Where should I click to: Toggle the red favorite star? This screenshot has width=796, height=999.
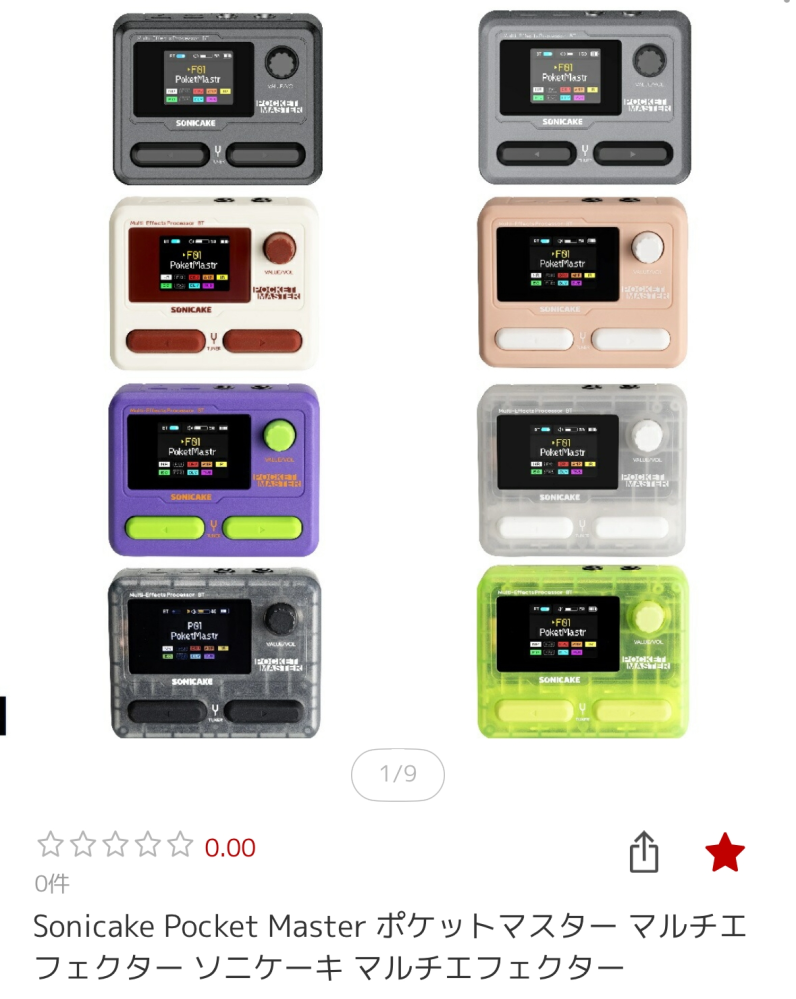[724, 853]
